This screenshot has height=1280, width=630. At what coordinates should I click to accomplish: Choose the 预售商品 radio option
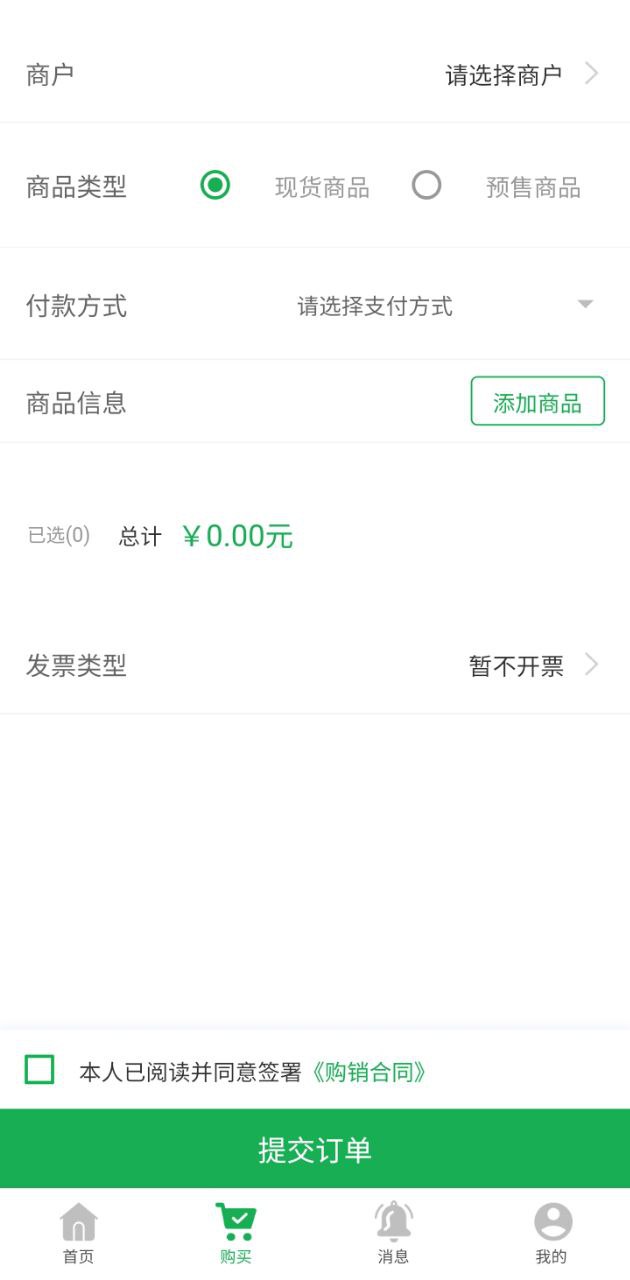pyautogui.click(x=427, y=186)
